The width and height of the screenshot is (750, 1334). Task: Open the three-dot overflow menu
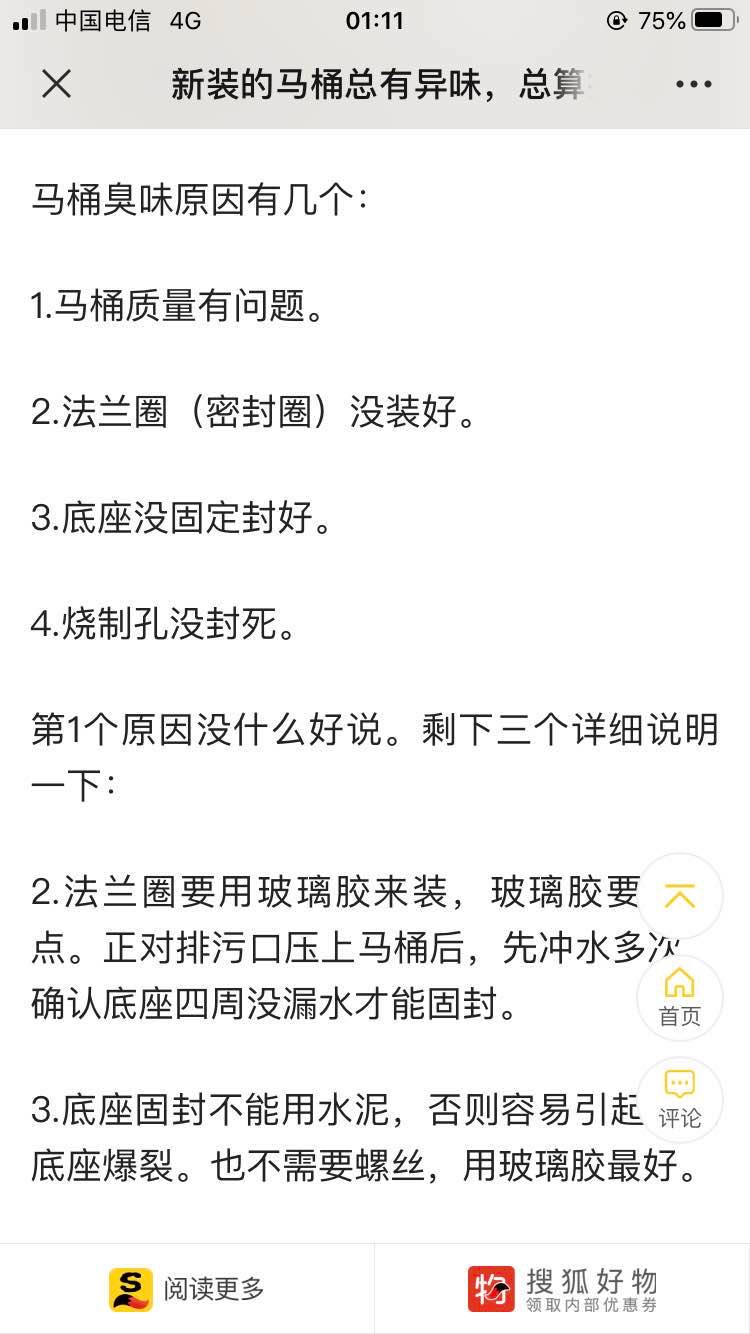[x=693, y=84]
